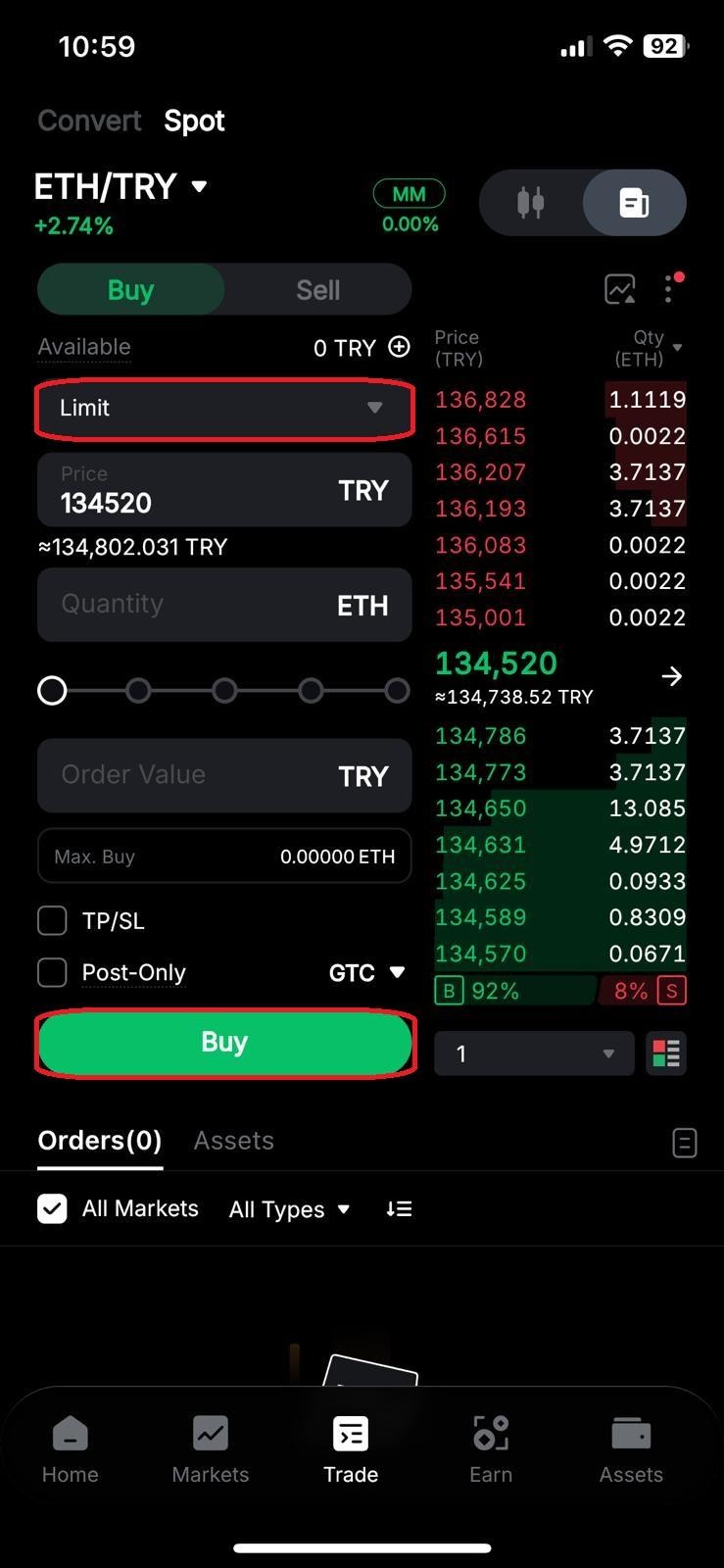Viewport: 724px width, 1568px height.
Task: Switch to the Convert tab
Action: (x=89, y=121)
